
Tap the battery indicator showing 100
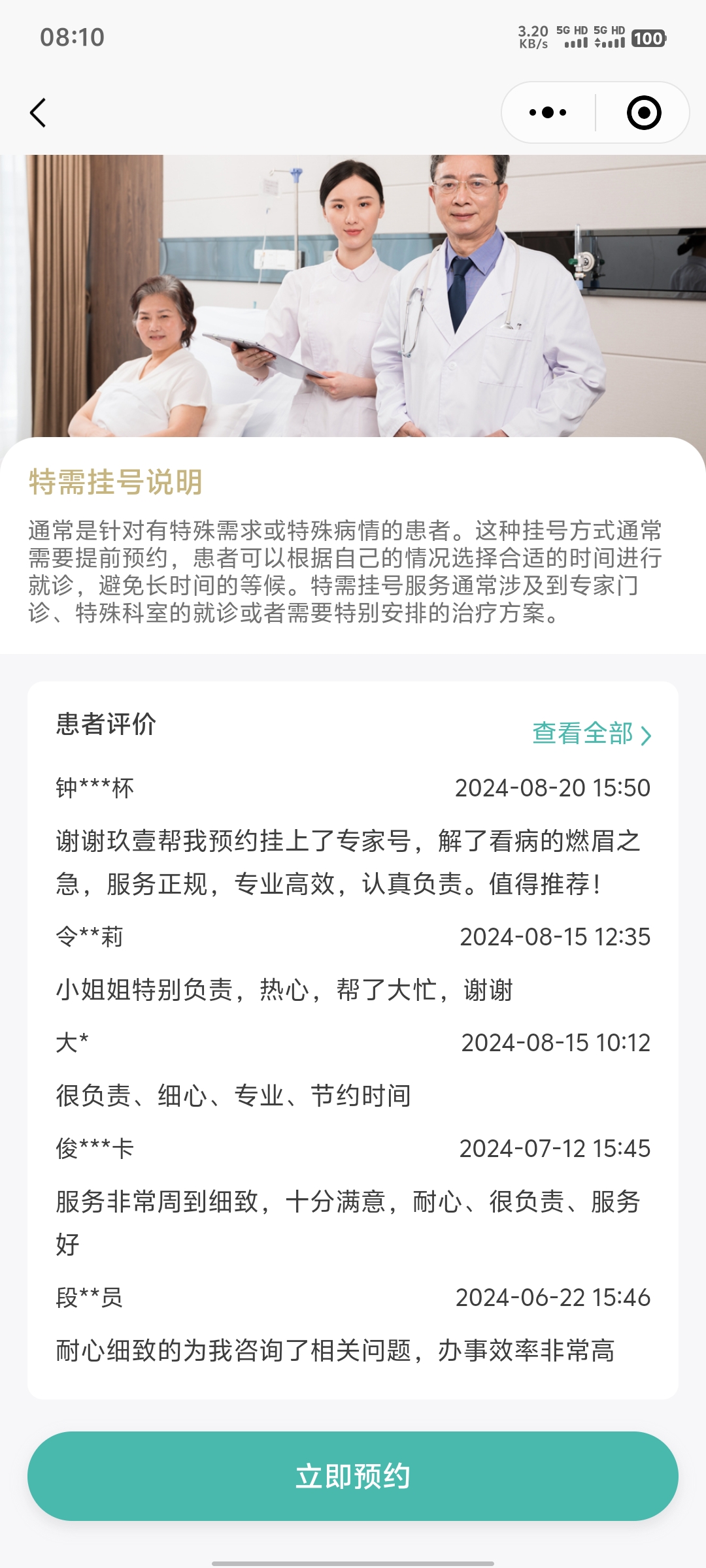tap(647, 39)
